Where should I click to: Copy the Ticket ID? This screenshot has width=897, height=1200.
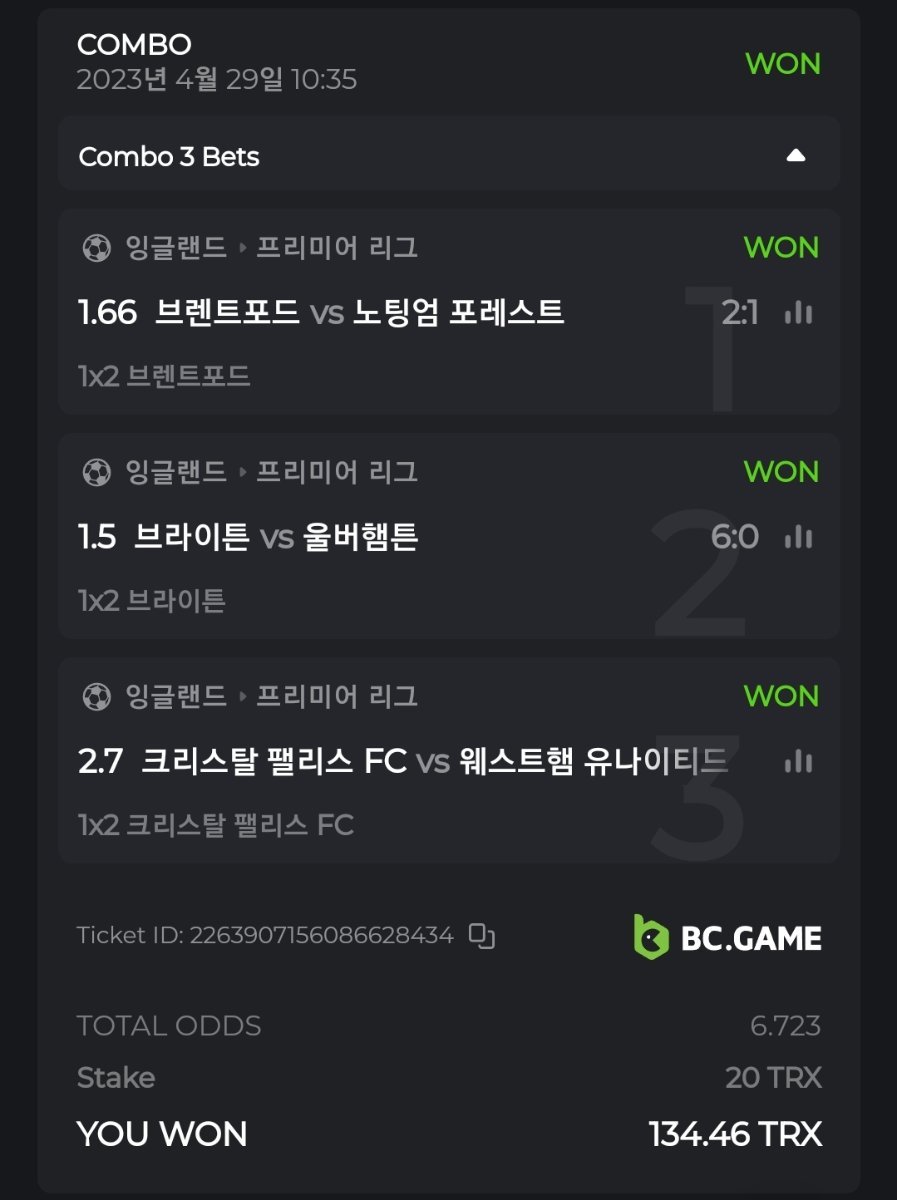[x=483, y=936]
